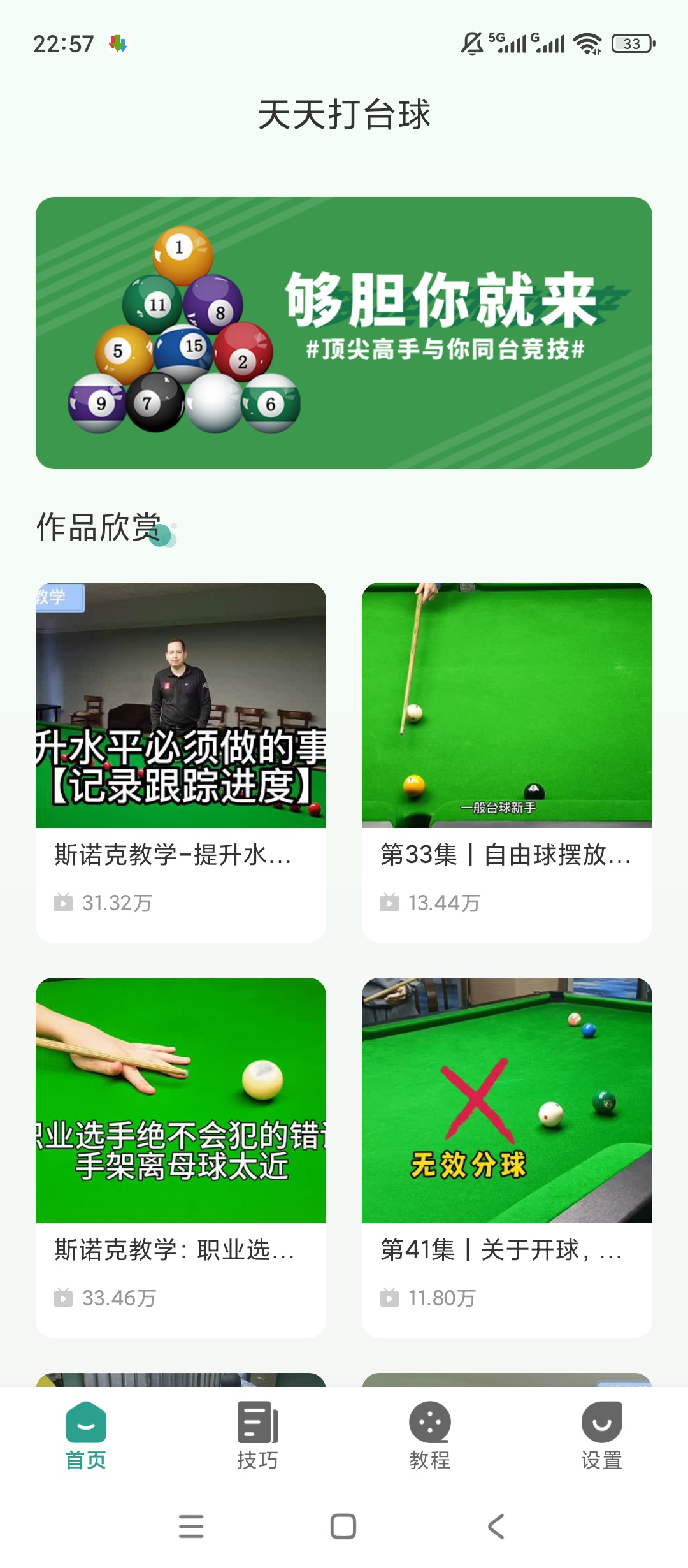Open the 第41集 关于开球 video card
688x1568 pixels.
pos(507,1158)
